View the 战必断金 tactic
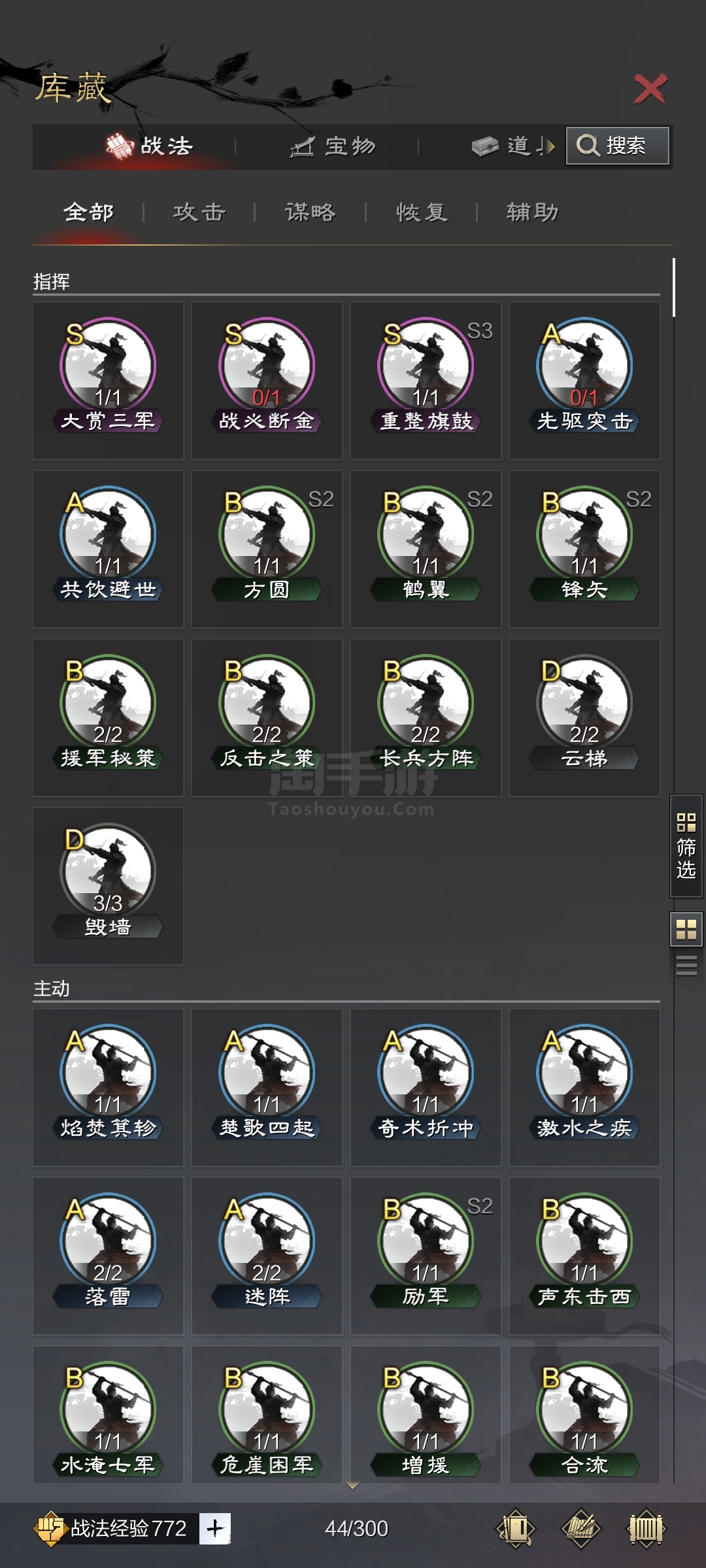This screenshot has height=1568, width=706. click(267, 380)
